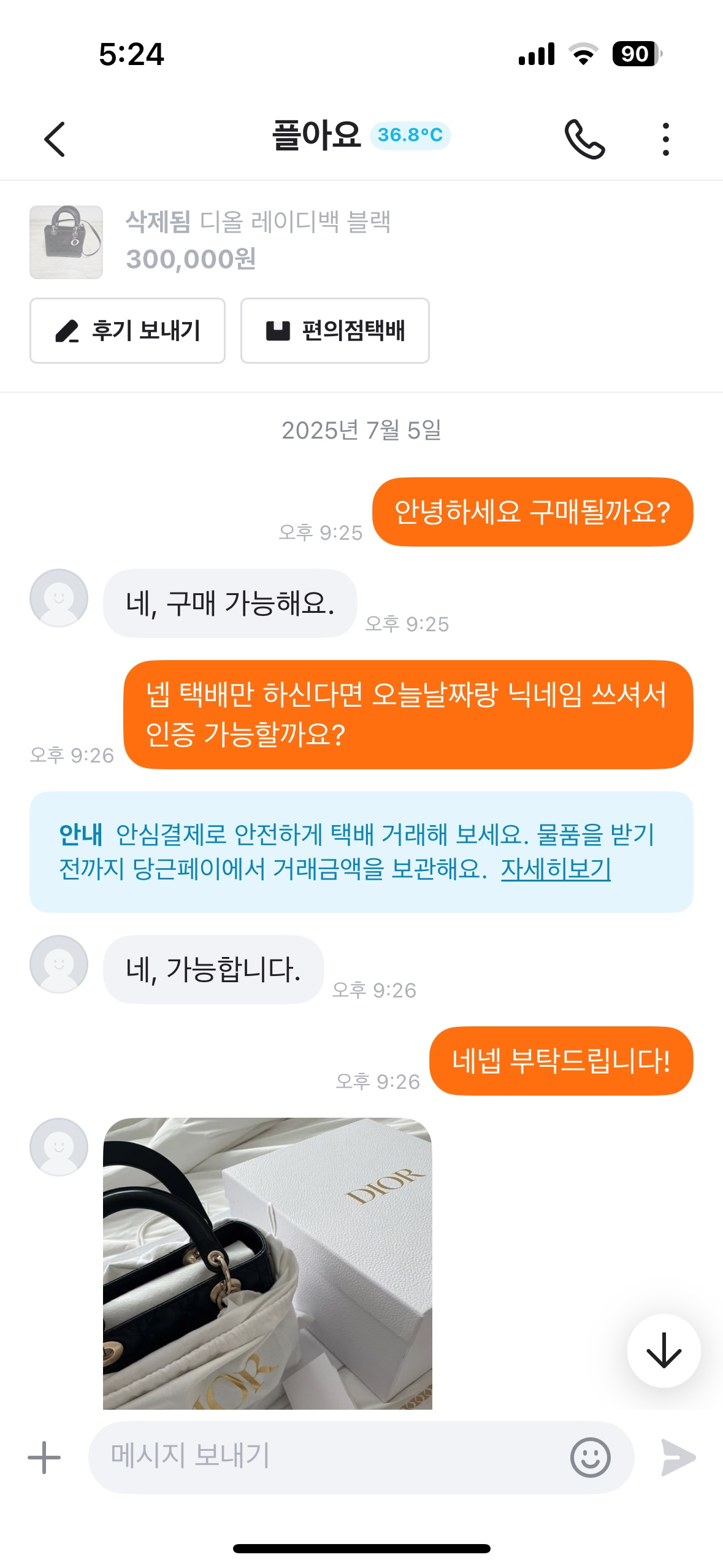
Task: View the seller's profile via the Dior photo avatar
Action: tap(59, 1147)
